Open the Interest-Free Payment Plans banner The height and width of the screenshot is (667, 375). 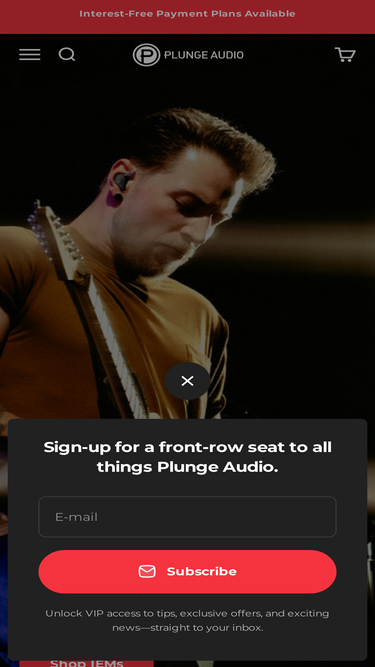pos(188,14)
